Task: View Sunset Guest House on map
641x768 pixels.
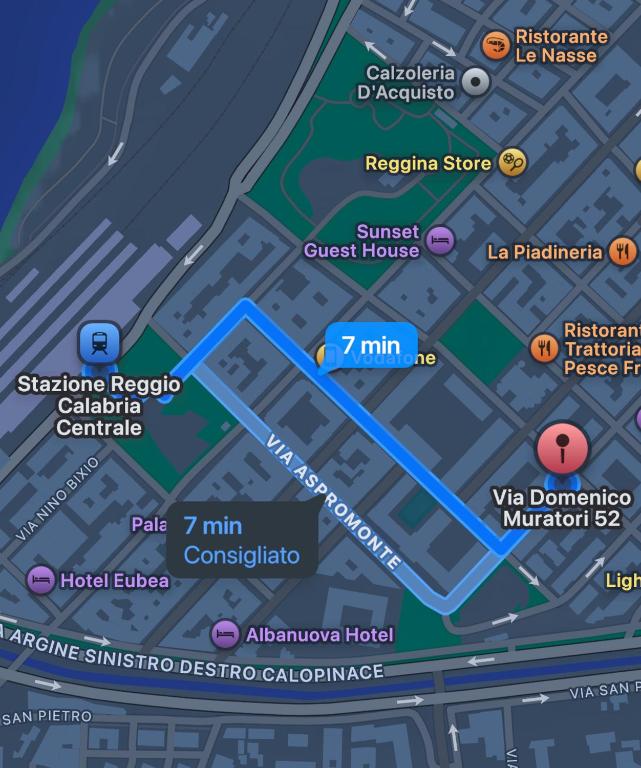Action: point(439,240)
